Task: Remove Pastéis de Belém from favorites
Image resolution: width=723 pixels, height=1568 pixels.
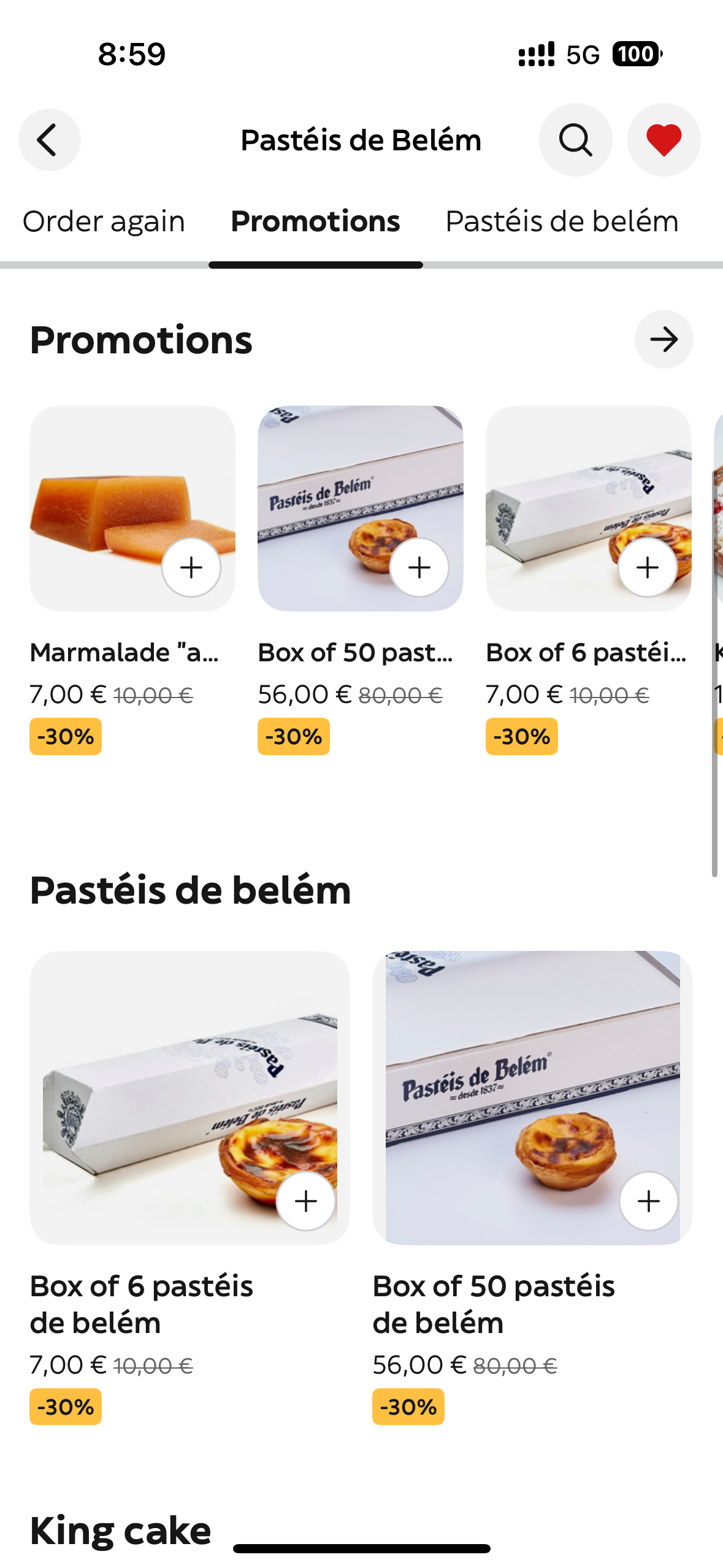Action: point(664,140)
